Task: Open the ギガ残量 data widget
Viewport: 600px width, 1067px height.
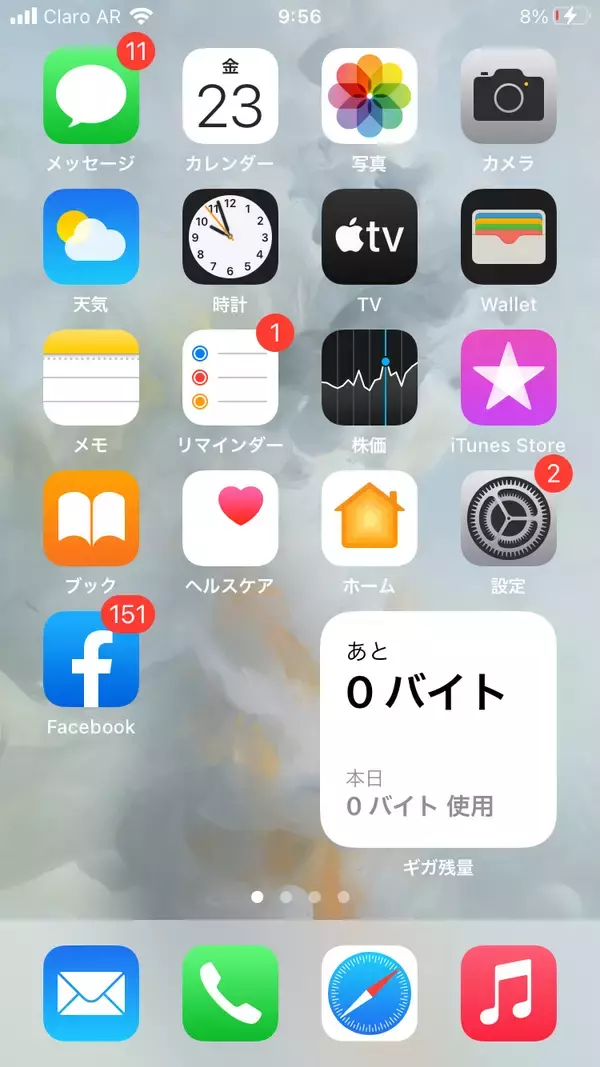Action: coord(438,729)
